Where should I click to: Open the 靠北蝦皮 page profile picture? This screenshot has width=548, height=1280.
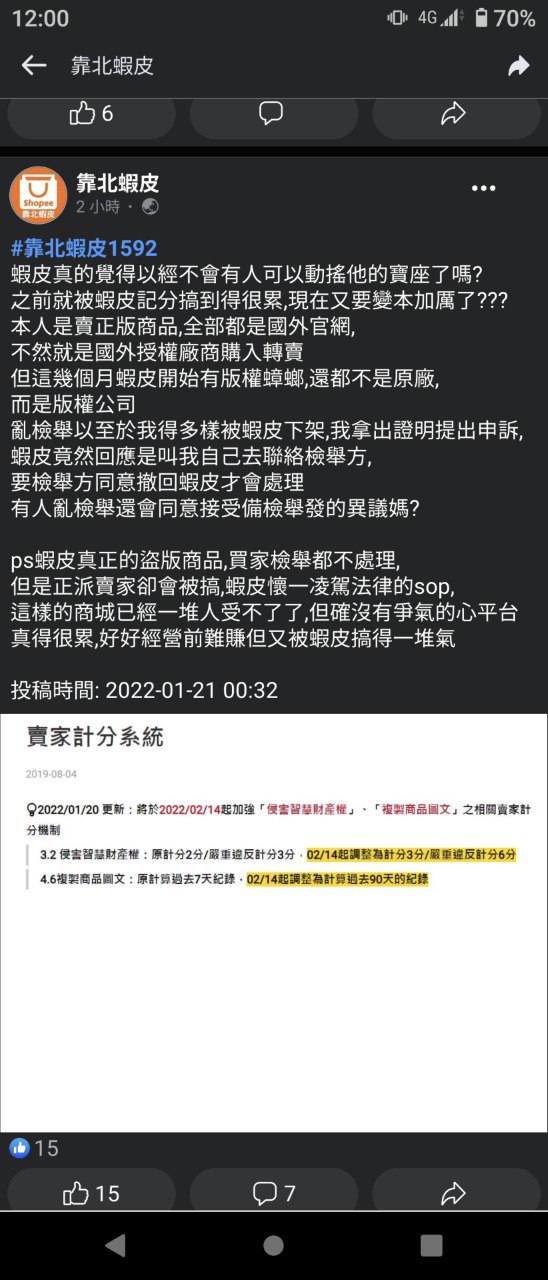38,194
